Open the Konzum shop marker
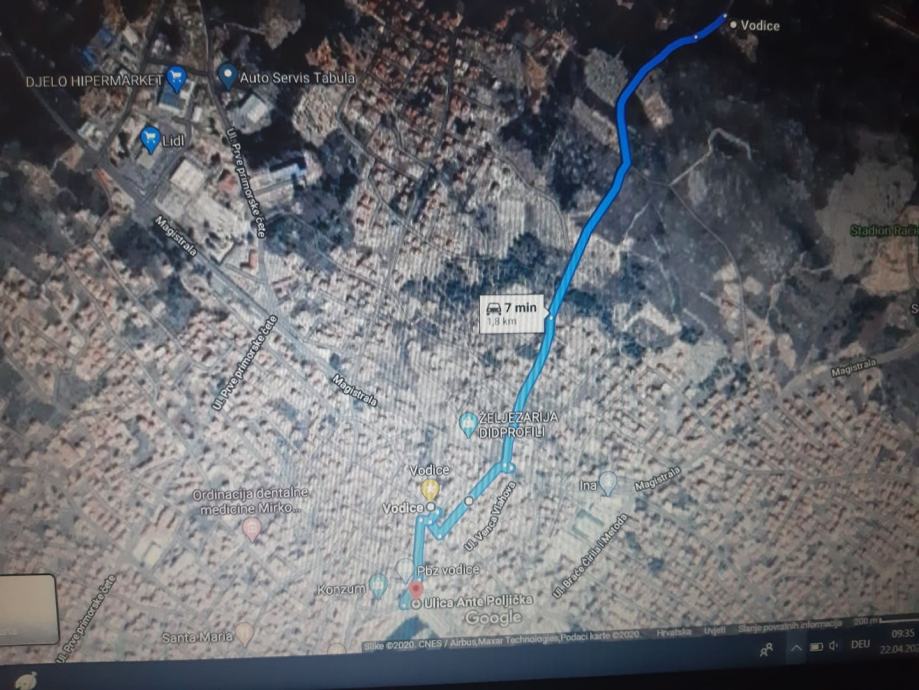 [378, 586]
